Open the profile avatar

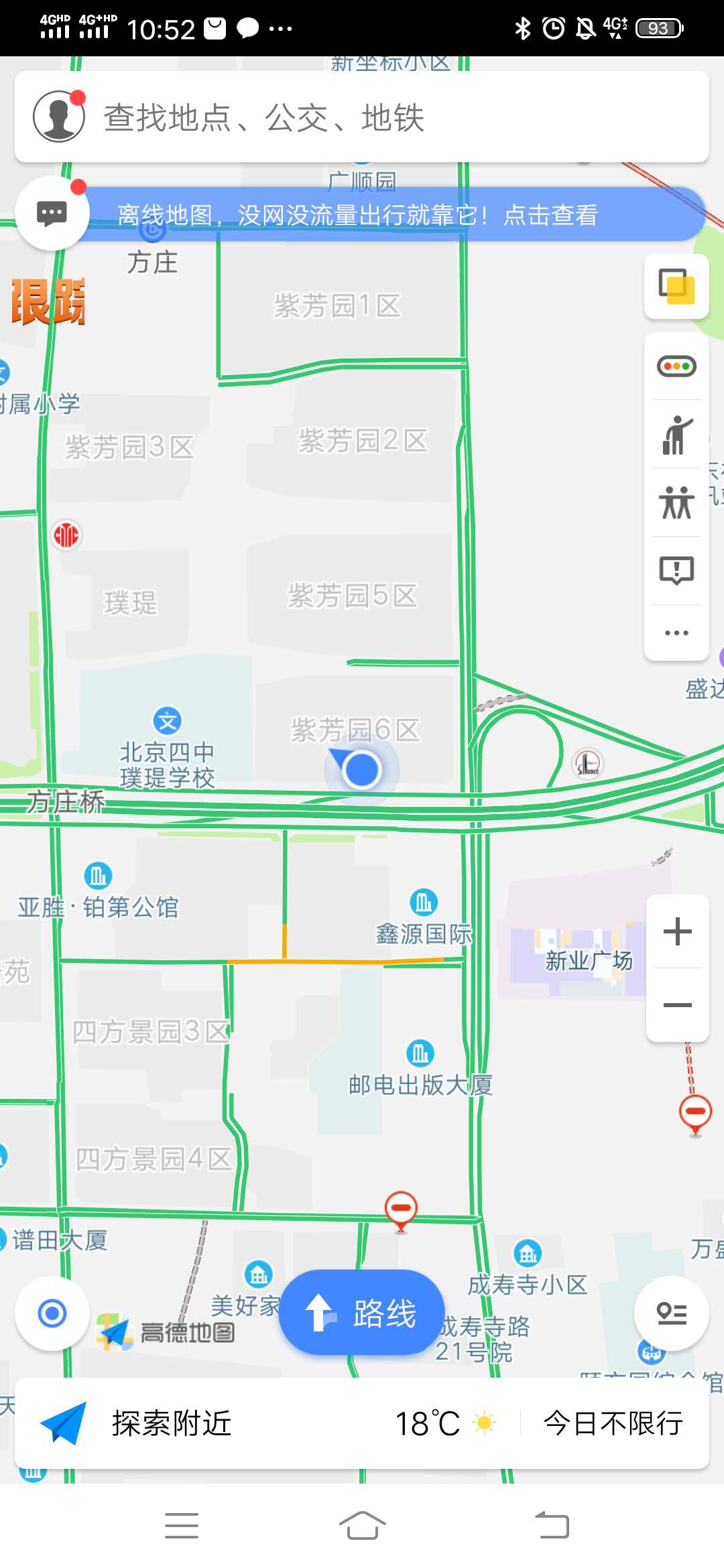pos(59,117)
